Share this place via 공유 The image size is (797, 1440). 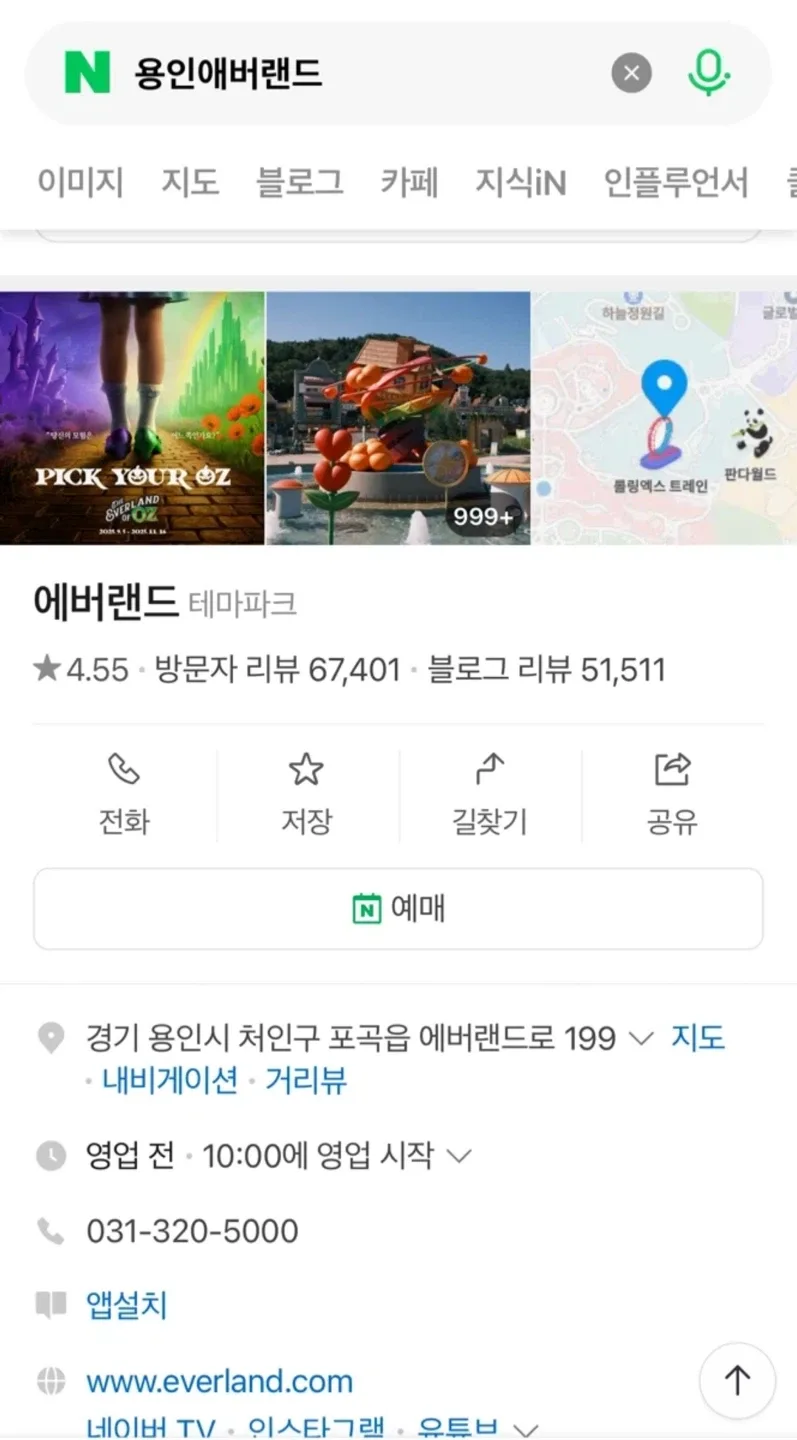pos(672,795)
